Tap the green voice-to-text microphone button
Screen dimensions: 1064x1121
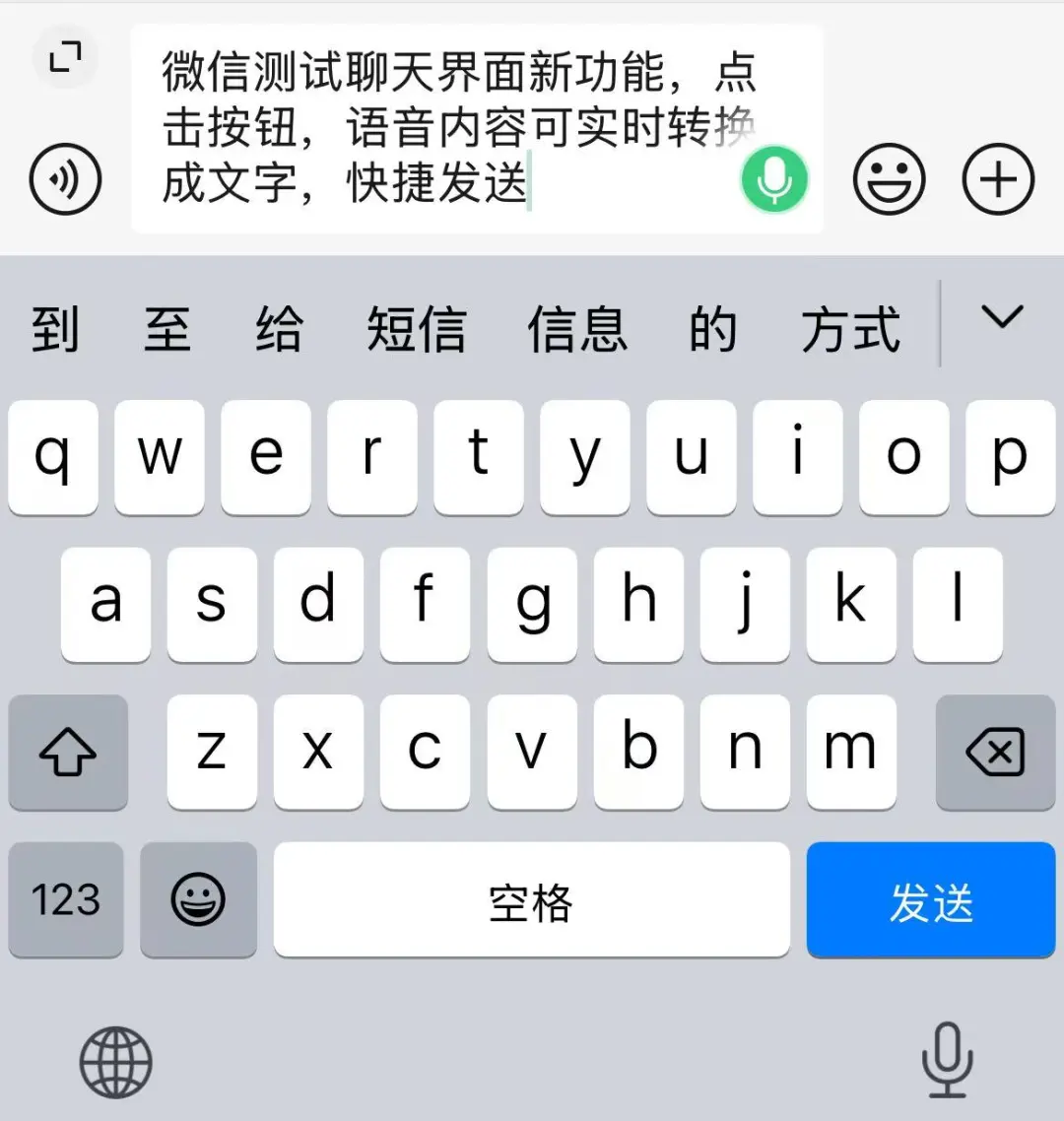(774, 180)
